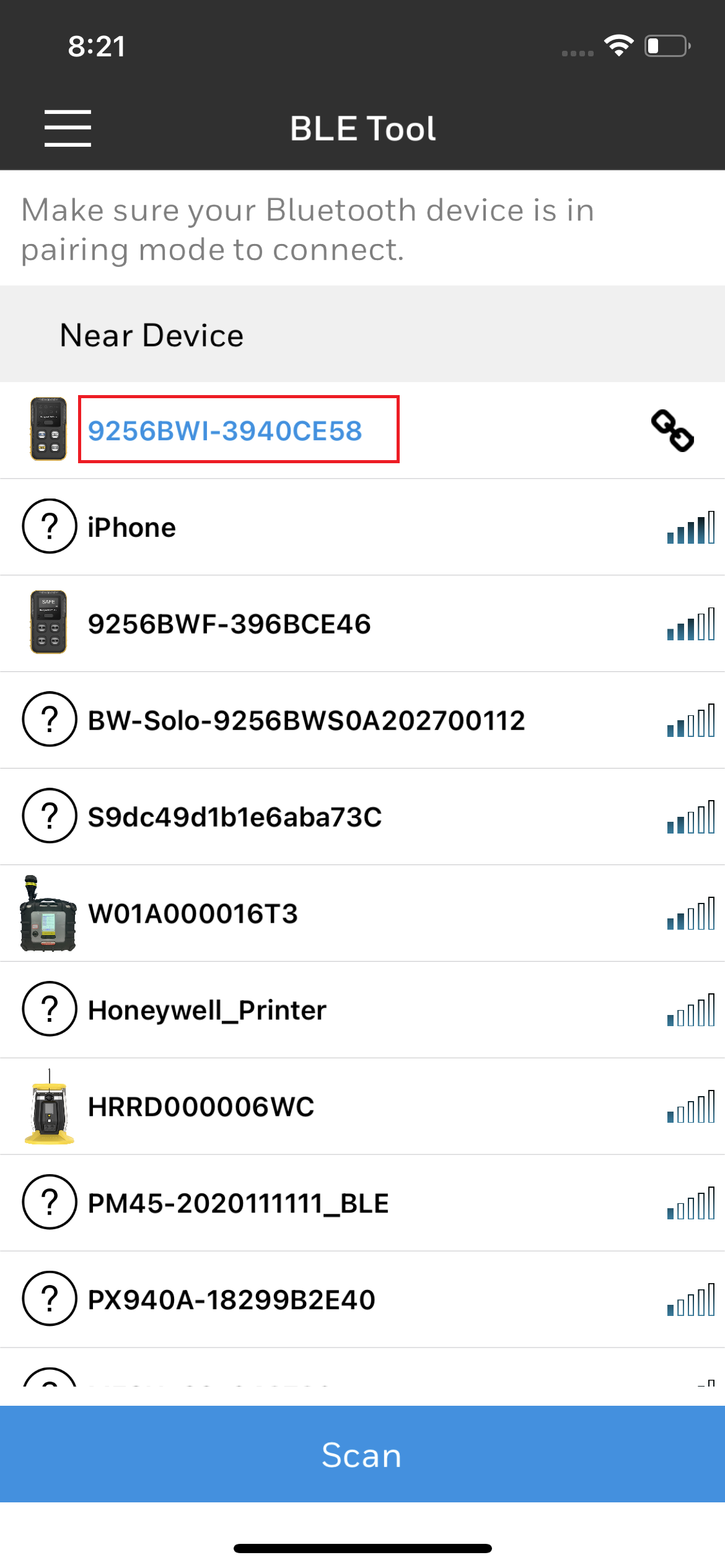
Task: Click the SAFE device image beside 9256BWF-396BCE46
Action: [48, 624]
